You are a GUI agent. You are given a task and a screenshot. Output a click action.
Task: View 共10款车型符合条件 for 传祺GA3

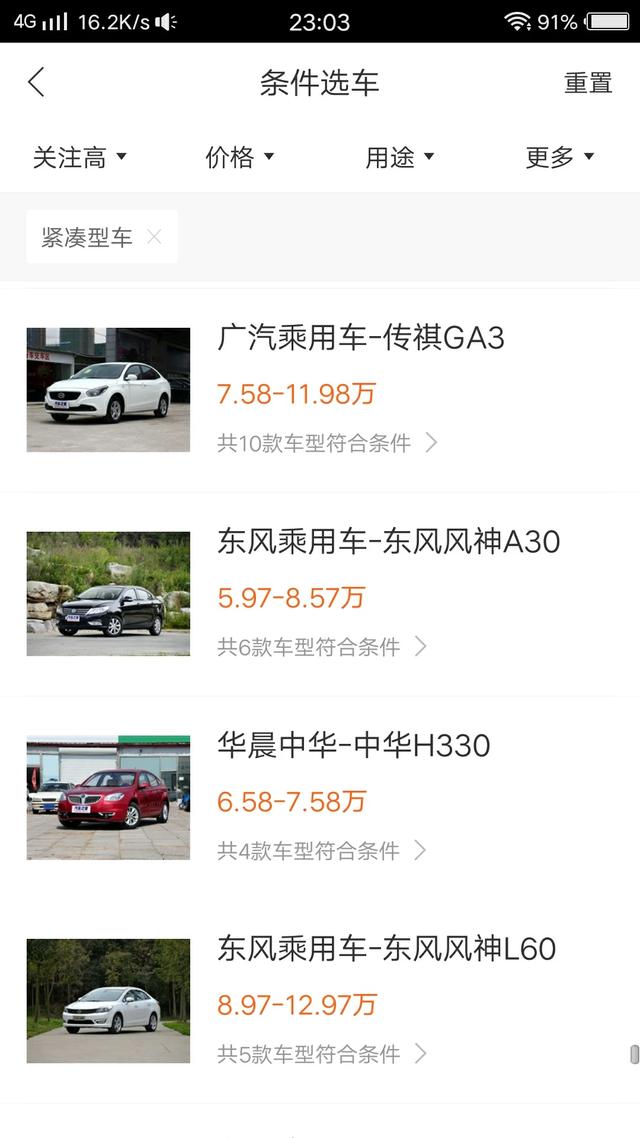(327, 443)
